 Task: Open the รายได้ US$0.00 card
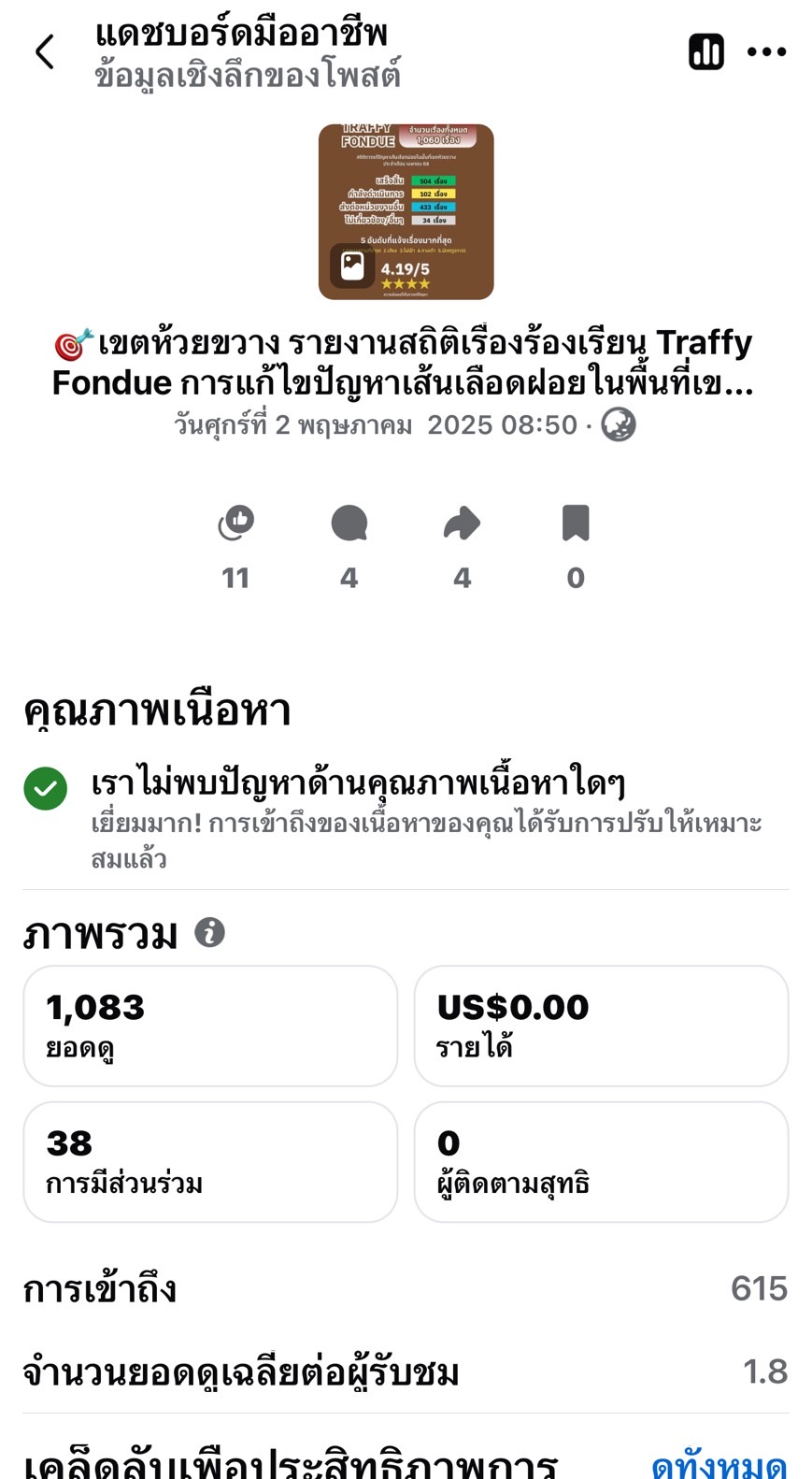(601, 1026)
